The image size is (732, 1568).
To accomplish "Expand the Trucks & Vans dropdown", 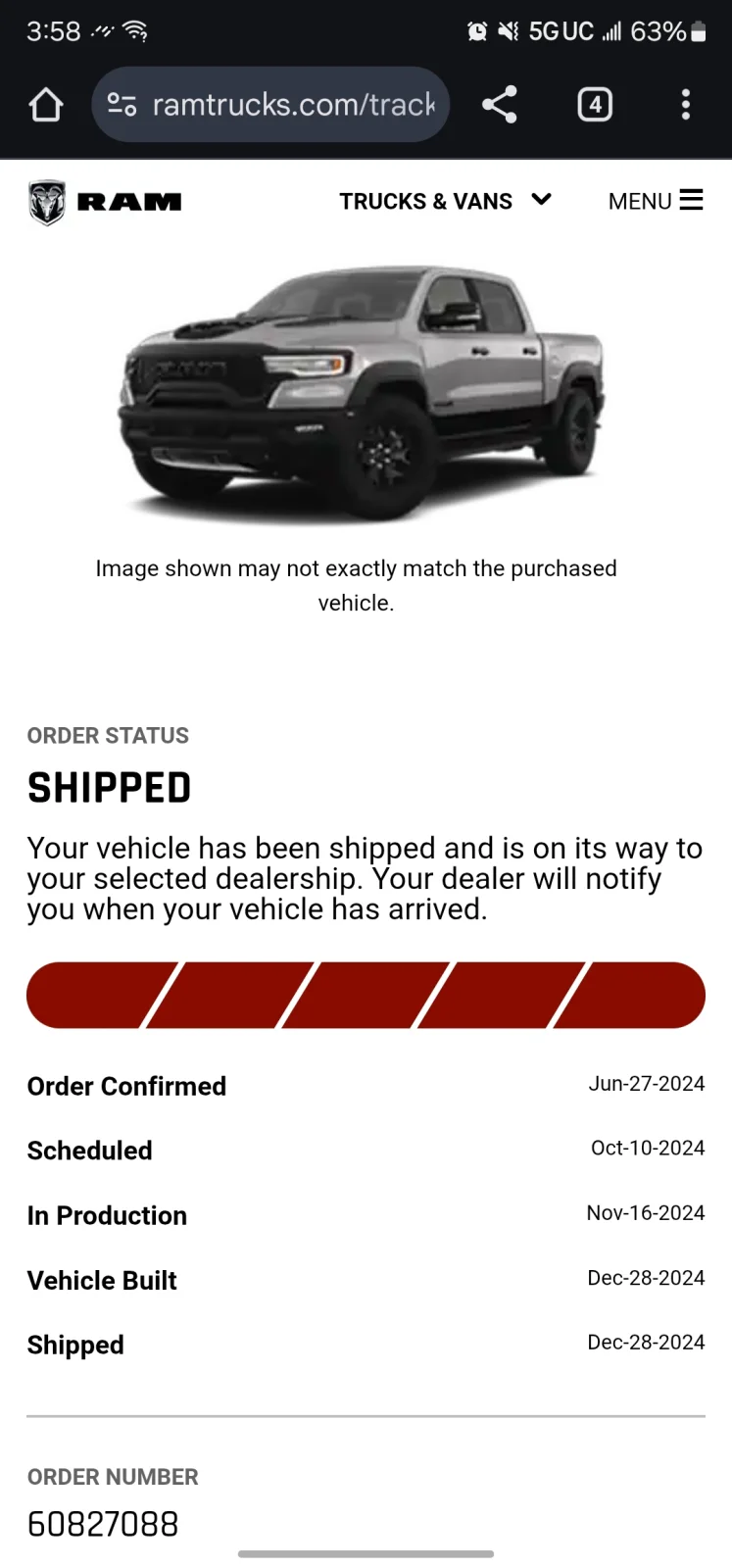I will 445,201.
